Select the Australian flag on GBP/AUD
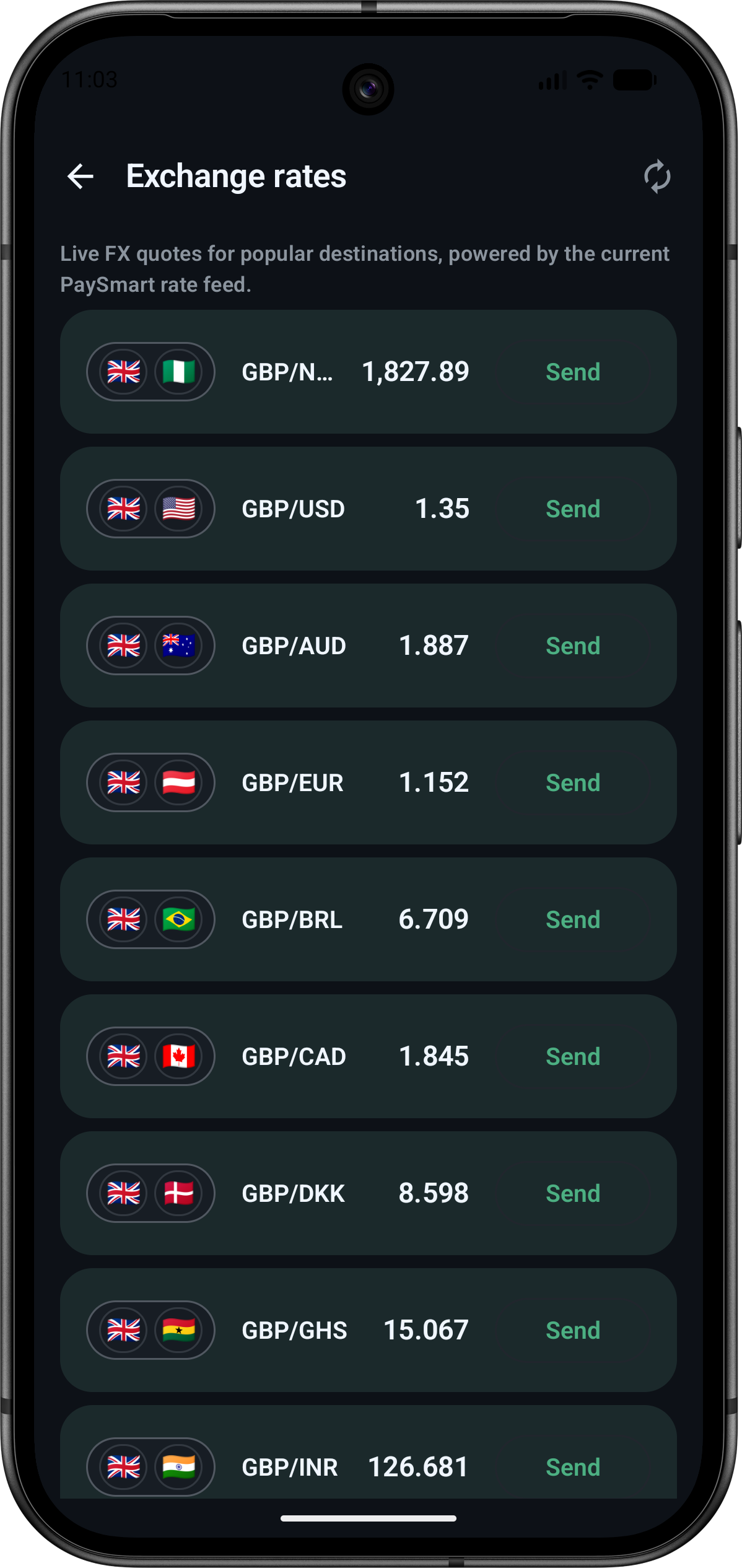742x1568 pixels. [x=178, y=646]
